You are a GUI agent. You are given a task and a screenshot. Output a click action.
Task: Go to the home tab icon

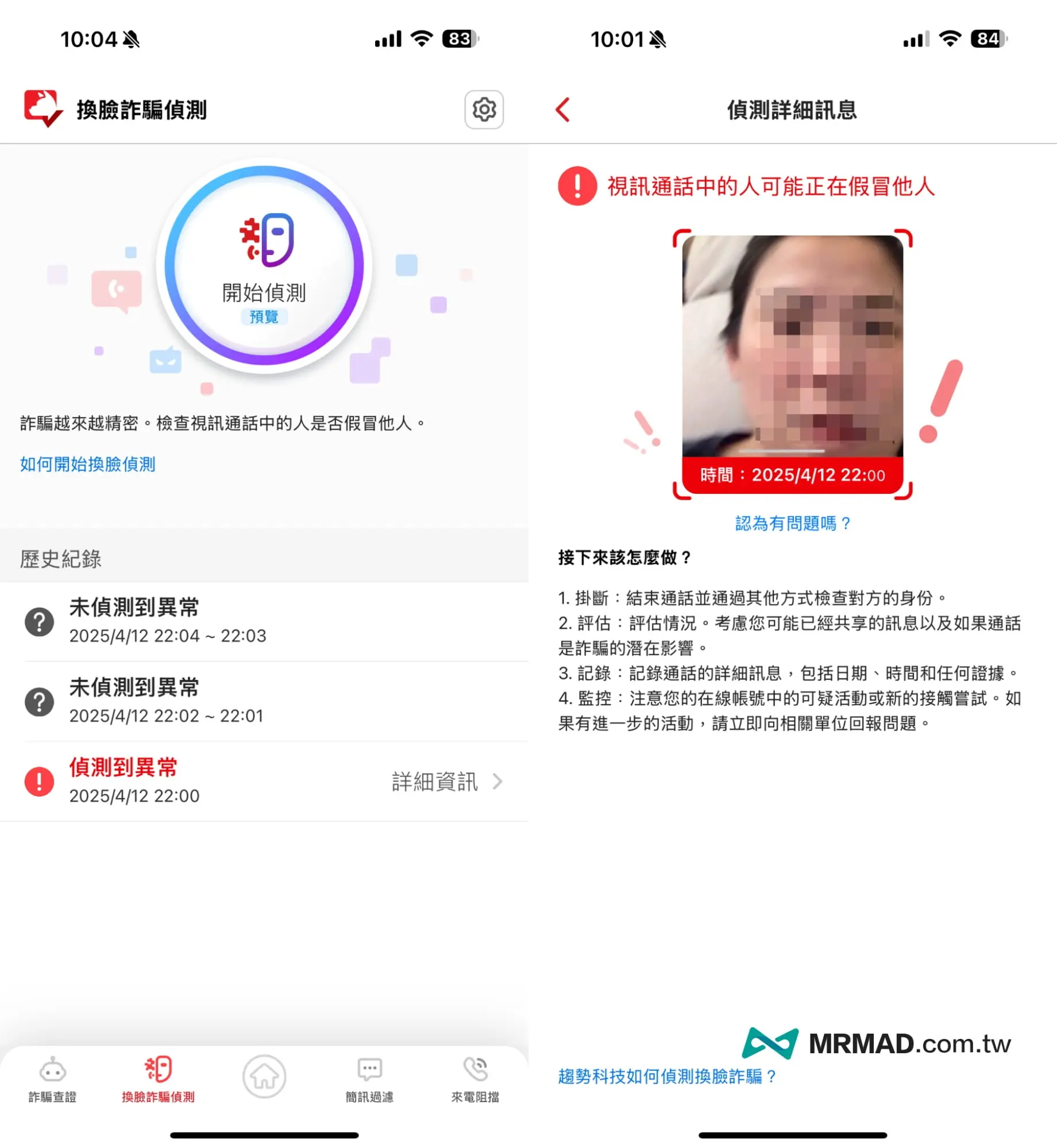click(x=264, y=1076)
